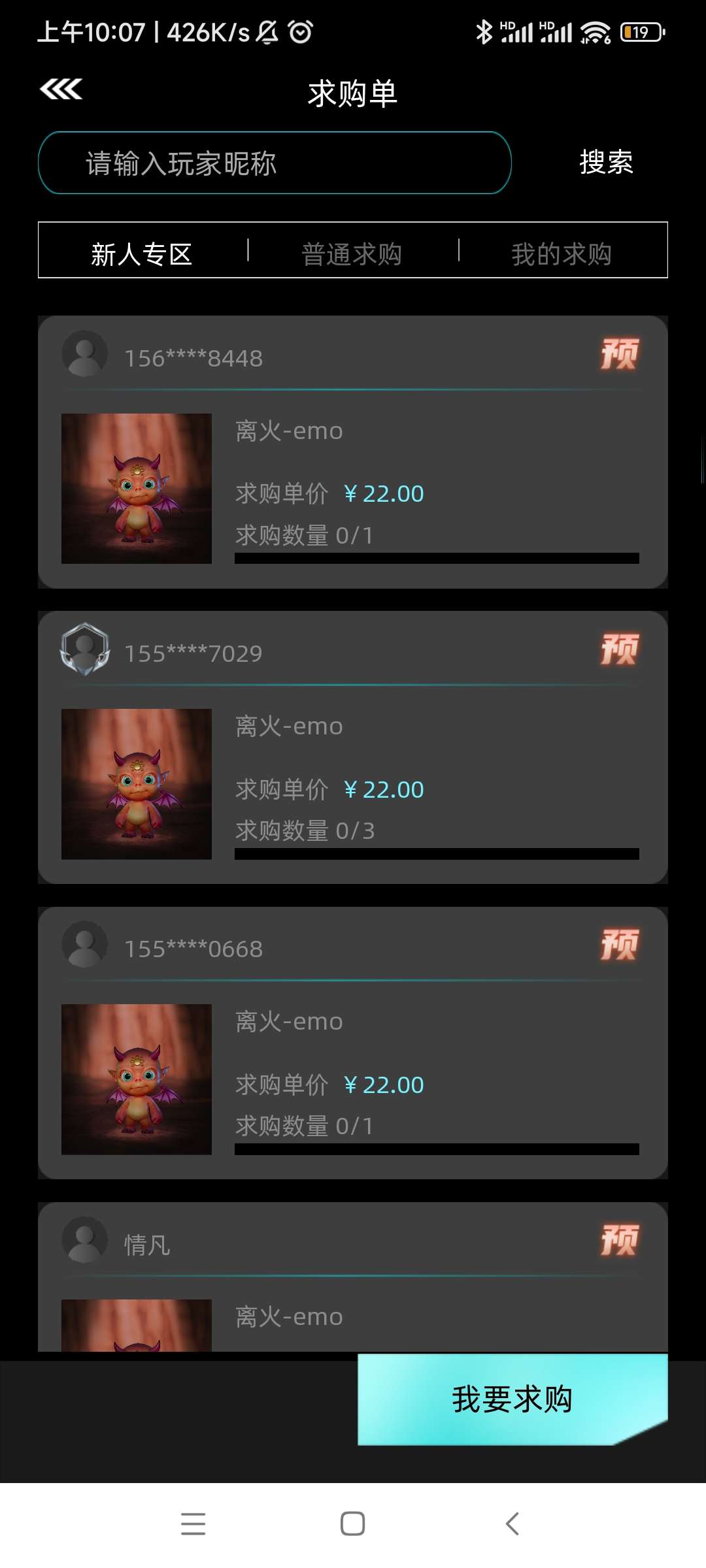Select the 新人专区 tab
The width and height of the screenshot is (706, 1568).
point(142,253)
